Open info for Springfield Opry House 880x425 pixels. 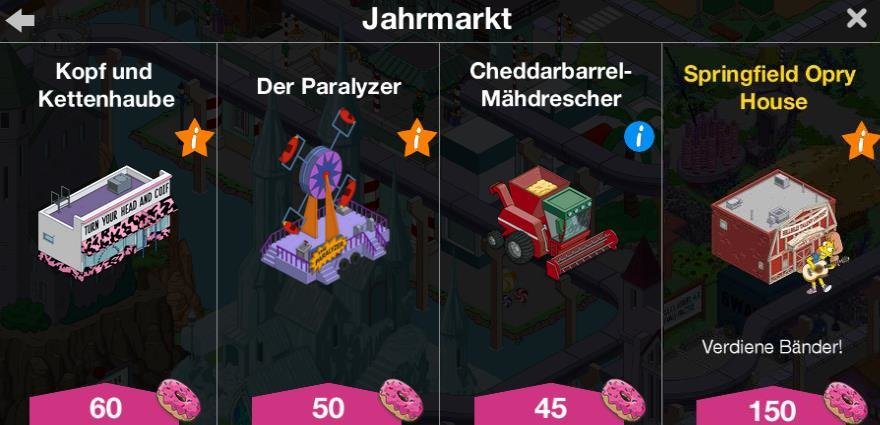pyautogui.click(x=859, y=141)
